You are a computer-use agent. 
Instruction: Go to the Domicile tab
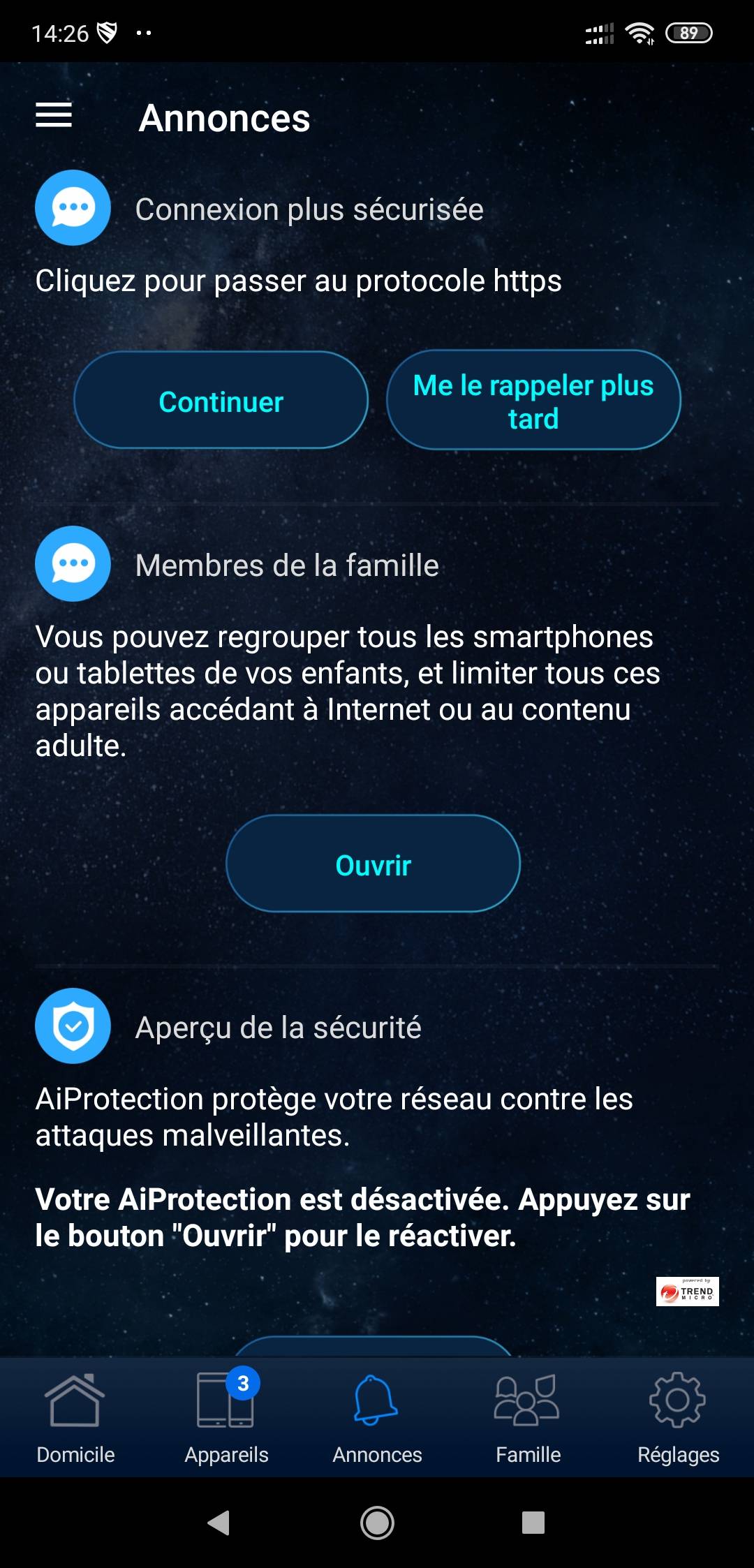click(75, 1418)
